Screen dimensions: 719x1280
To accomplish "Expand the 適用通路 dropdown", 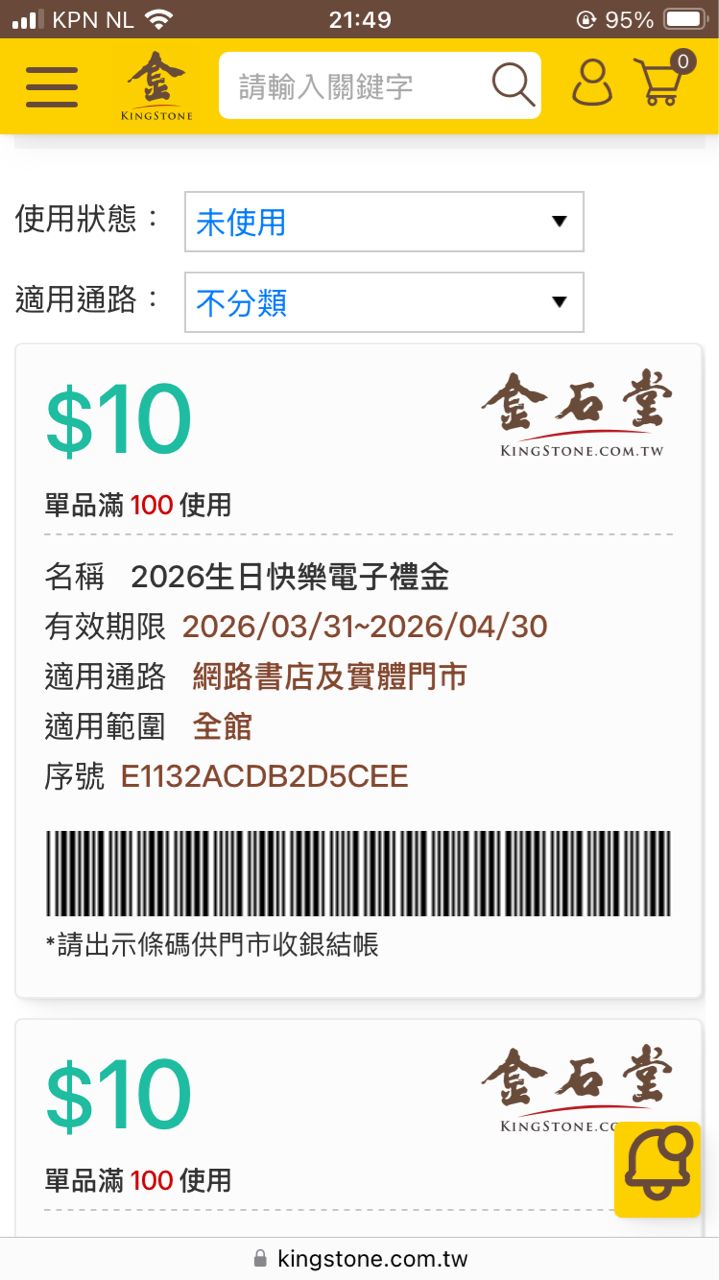I will coord(384,302).
